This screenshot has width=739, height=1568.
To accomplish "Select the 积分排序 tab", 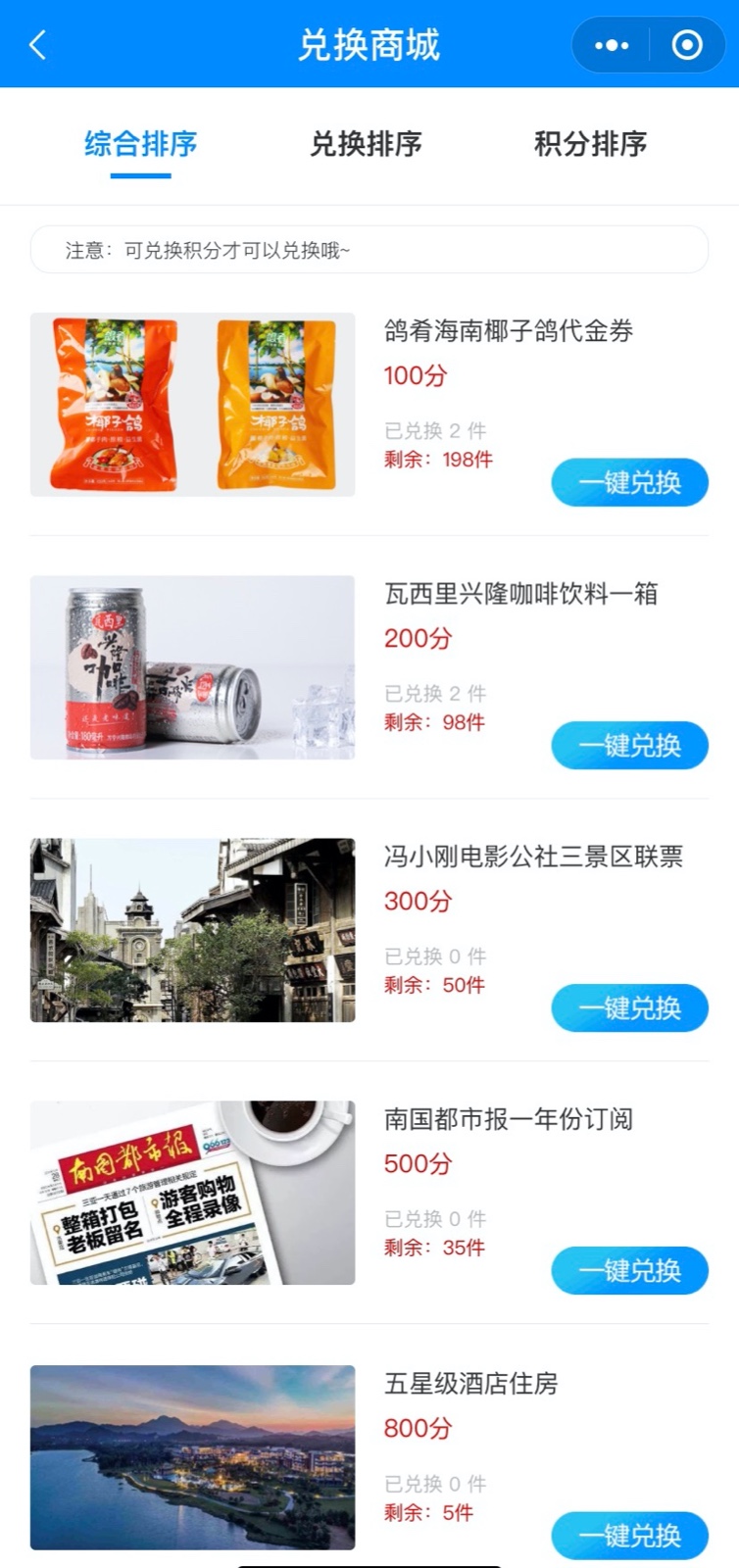I will click(590, 144).
